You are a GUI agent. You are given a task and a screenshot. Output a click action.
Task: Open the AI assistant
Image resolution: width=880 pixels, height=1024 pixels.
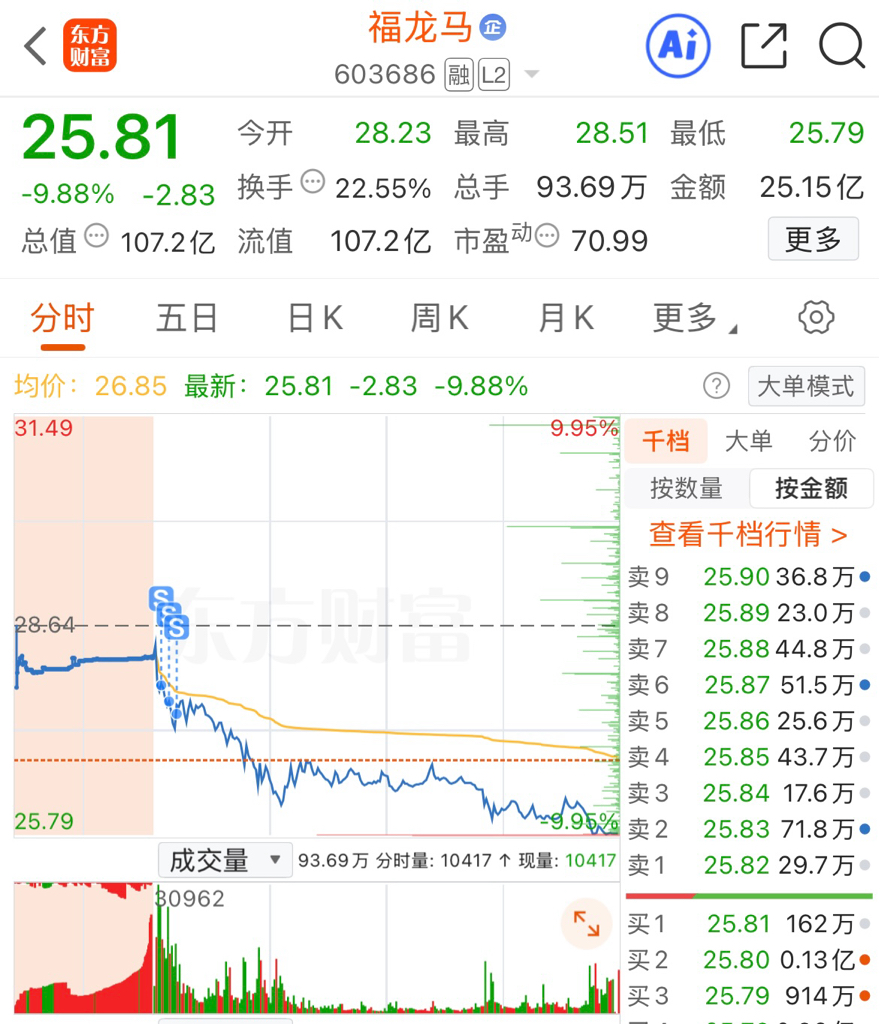point(678,47)
